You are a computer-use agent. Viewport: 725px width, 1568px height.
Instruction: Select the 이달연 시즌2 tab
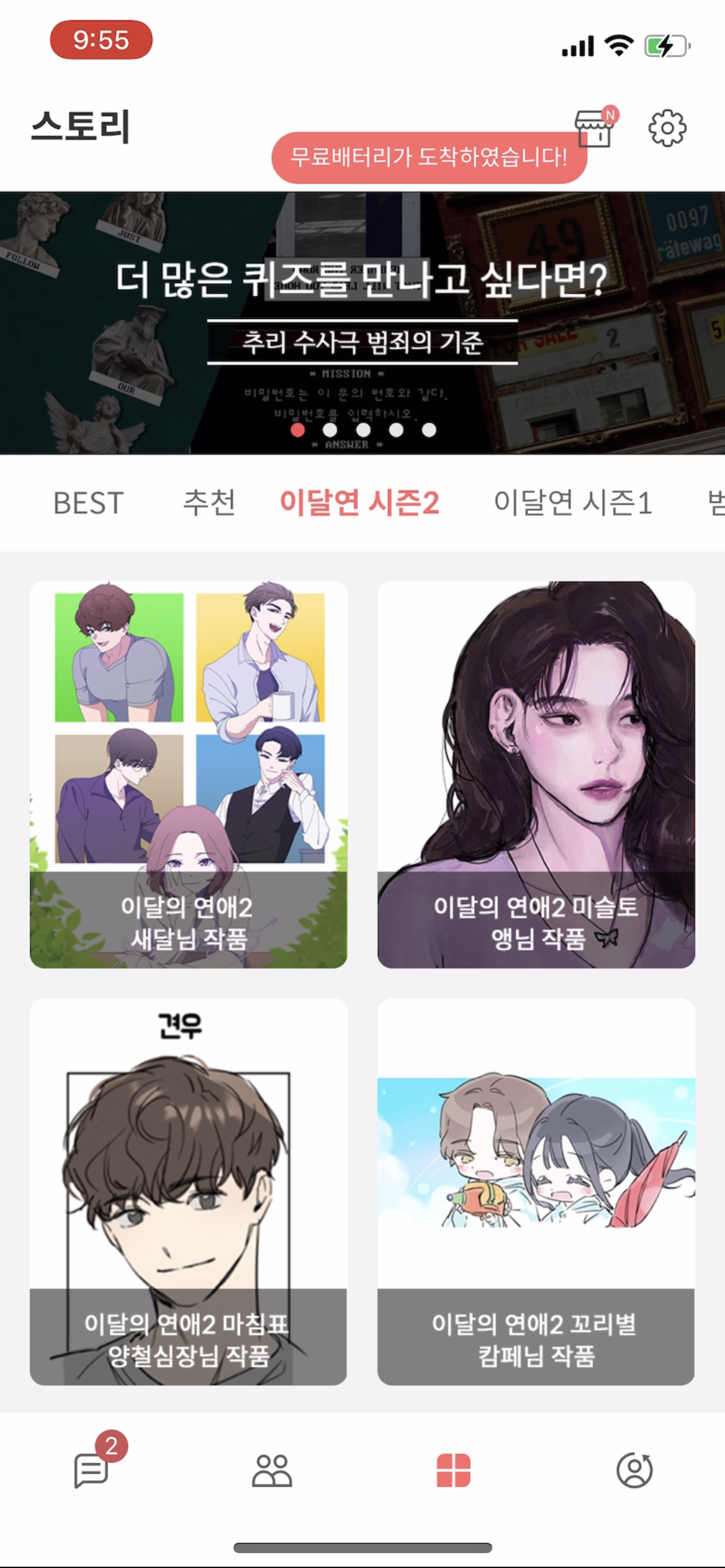click(x=359, y=503)
